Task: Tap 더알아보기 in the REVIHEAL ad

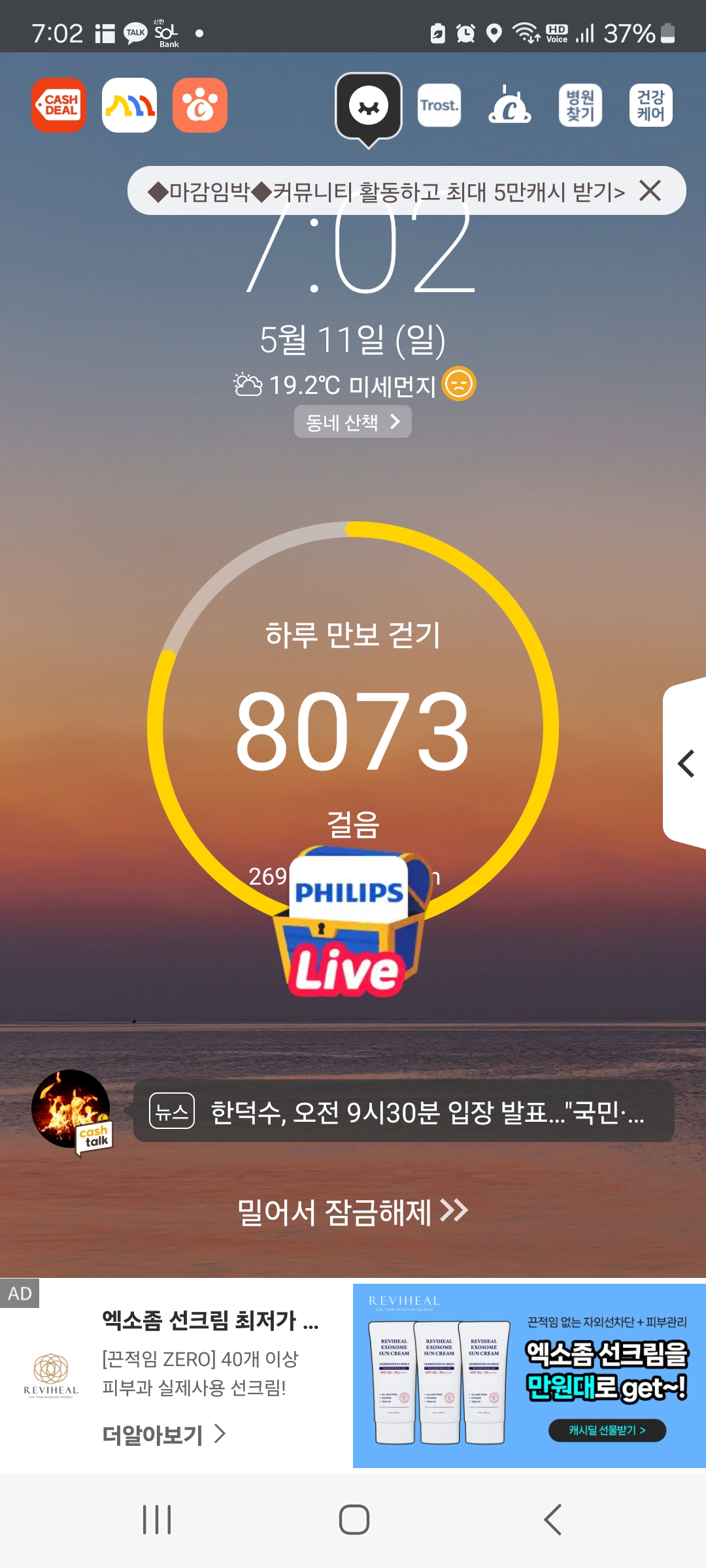Action: 163,1435
